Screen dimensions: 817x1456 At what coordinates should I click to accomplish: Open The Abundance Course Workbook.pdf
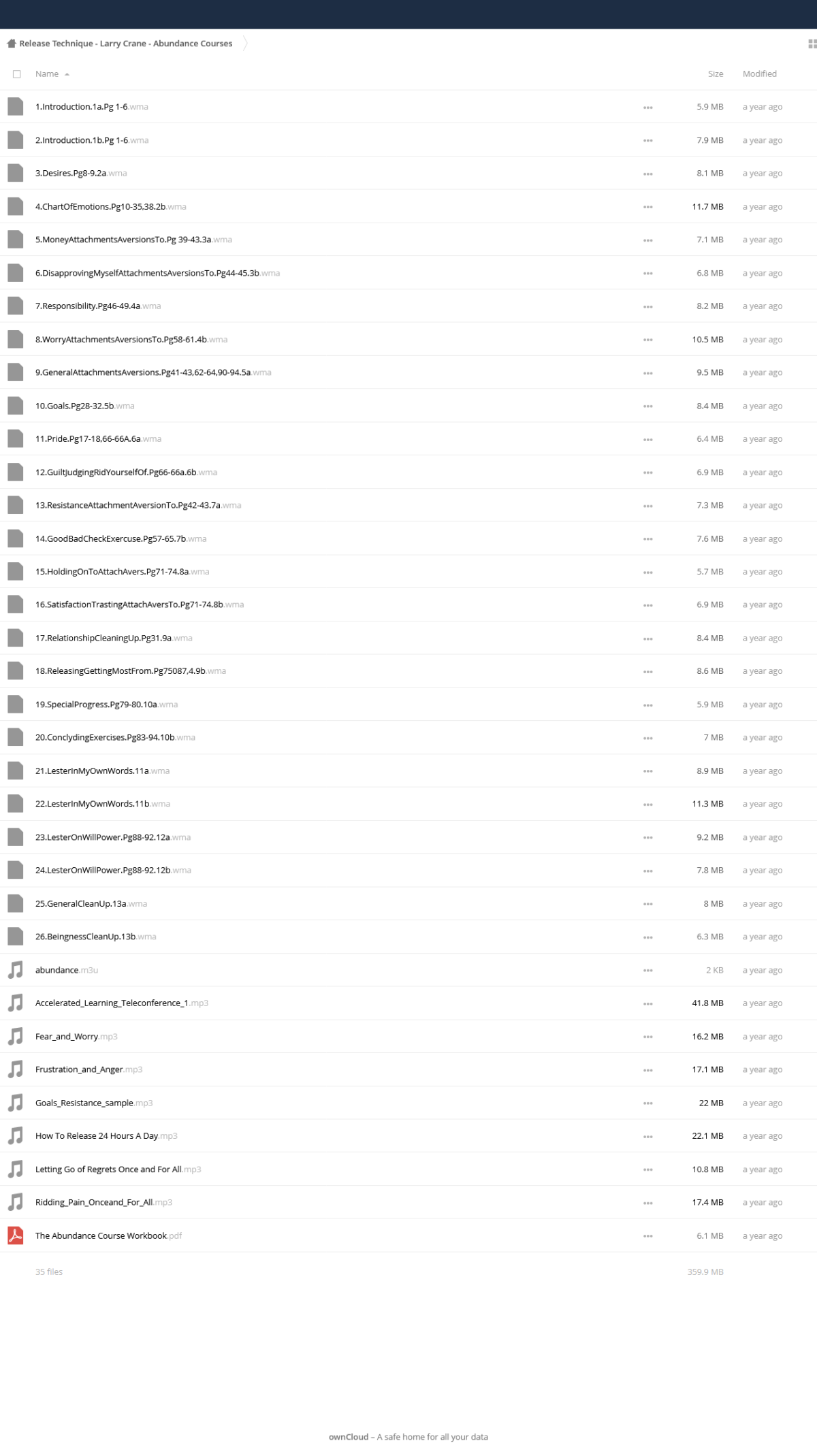[x=108, y=1236]
